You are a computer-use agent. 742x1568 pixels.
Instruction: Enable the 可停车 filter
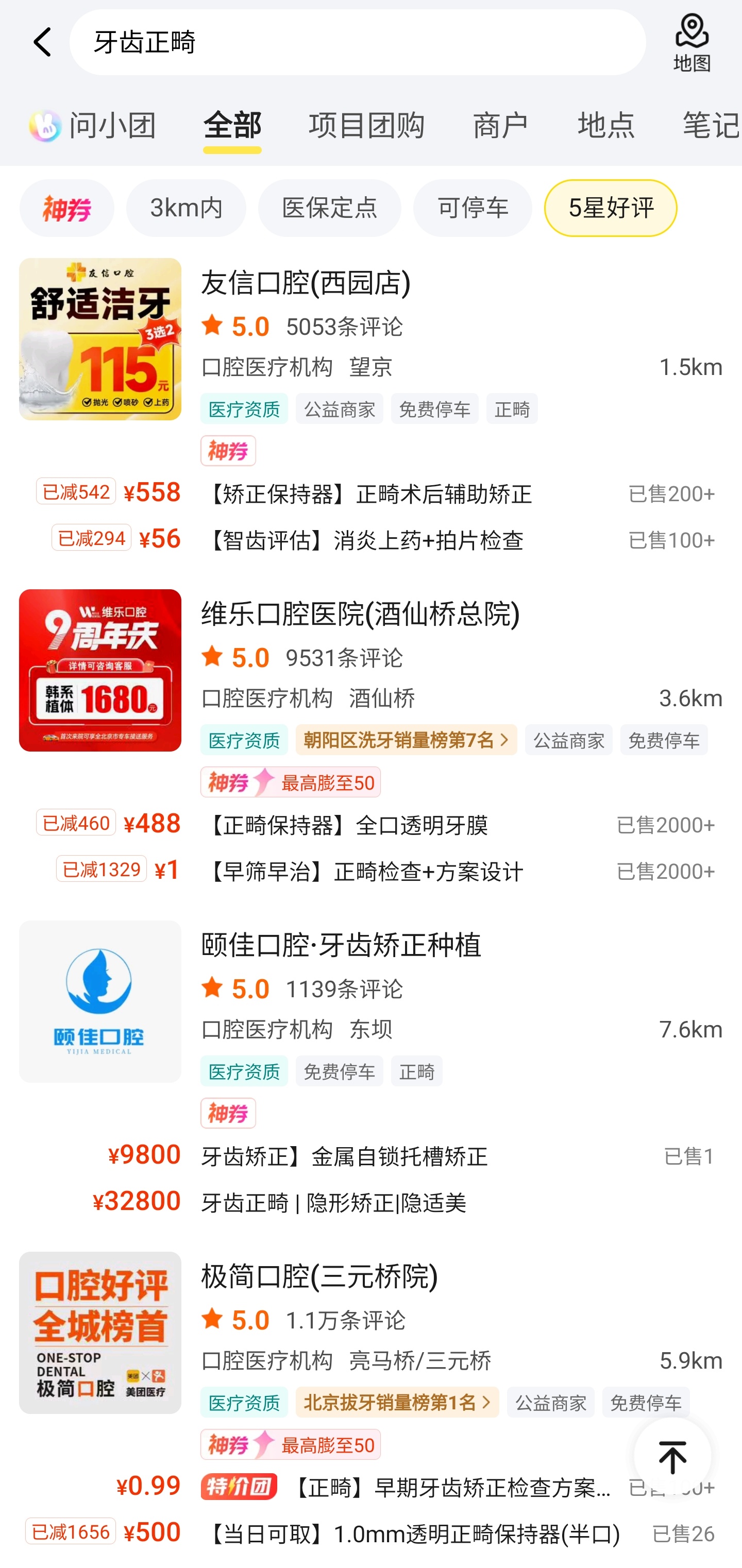472,208
